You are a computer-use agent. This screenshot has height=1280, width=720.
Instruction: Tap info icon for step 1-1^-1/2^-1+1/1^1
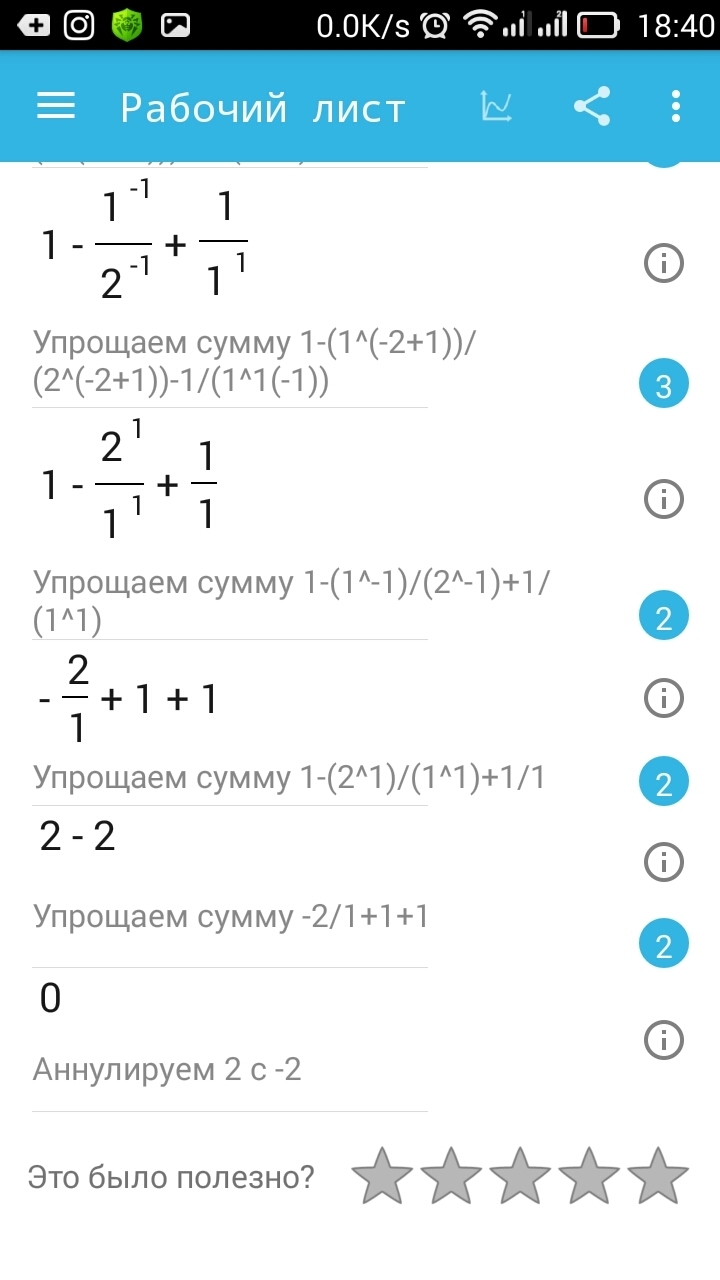663,263
